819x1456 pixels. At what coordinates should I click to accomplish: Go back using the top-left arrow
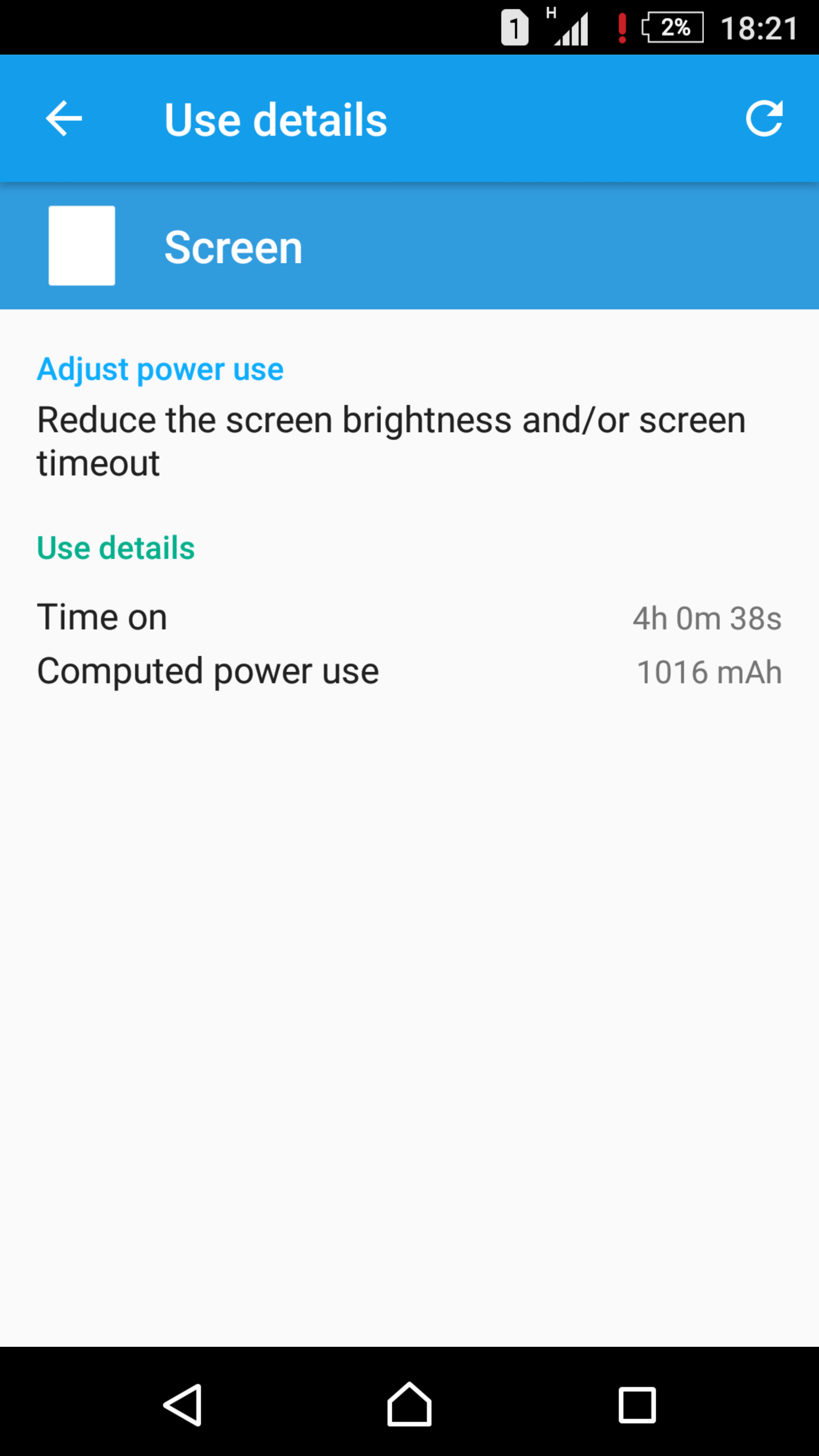tap(64, 119)
